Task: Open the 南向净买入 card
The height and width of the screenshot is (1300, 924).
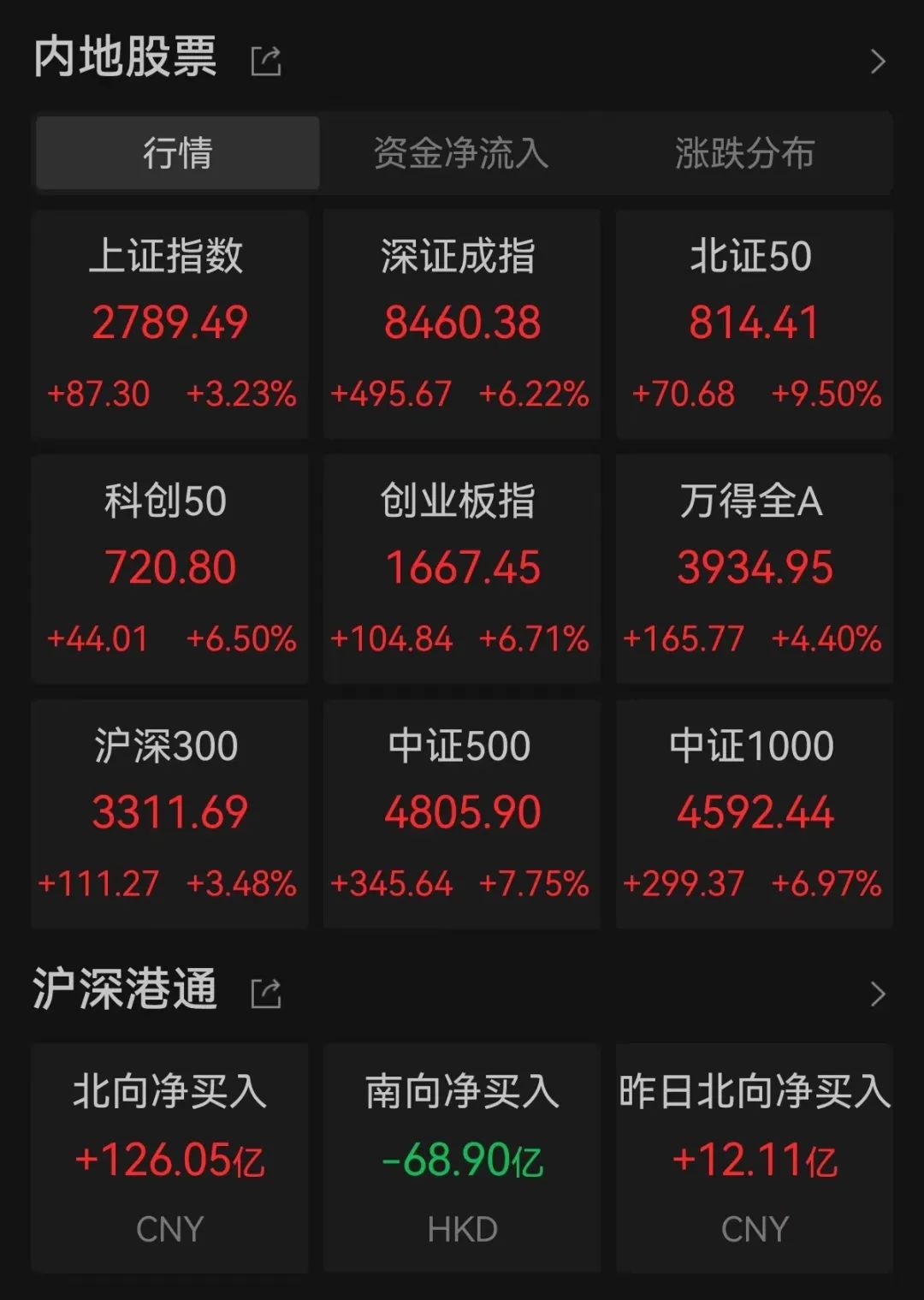Action: [461, 1157]
